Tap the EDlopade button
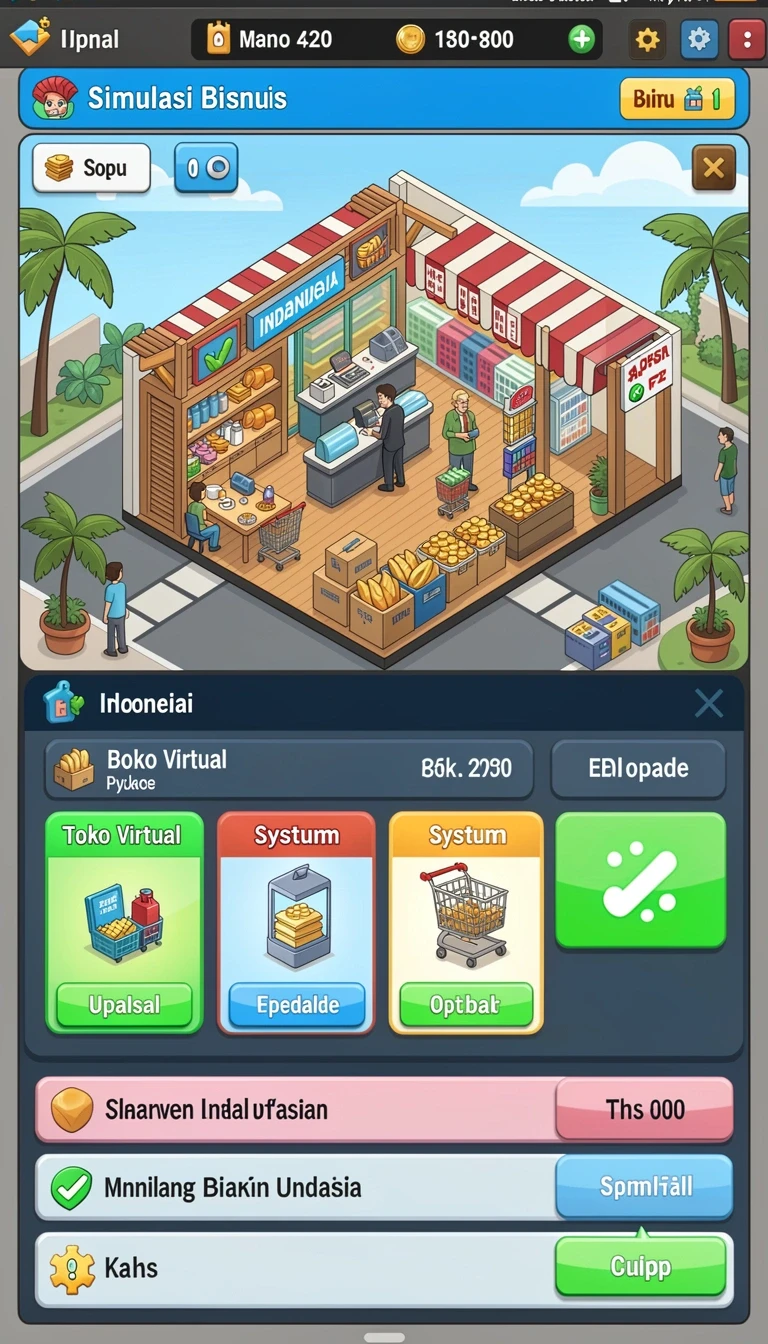 pyautogui.click(x=638, y=768)
